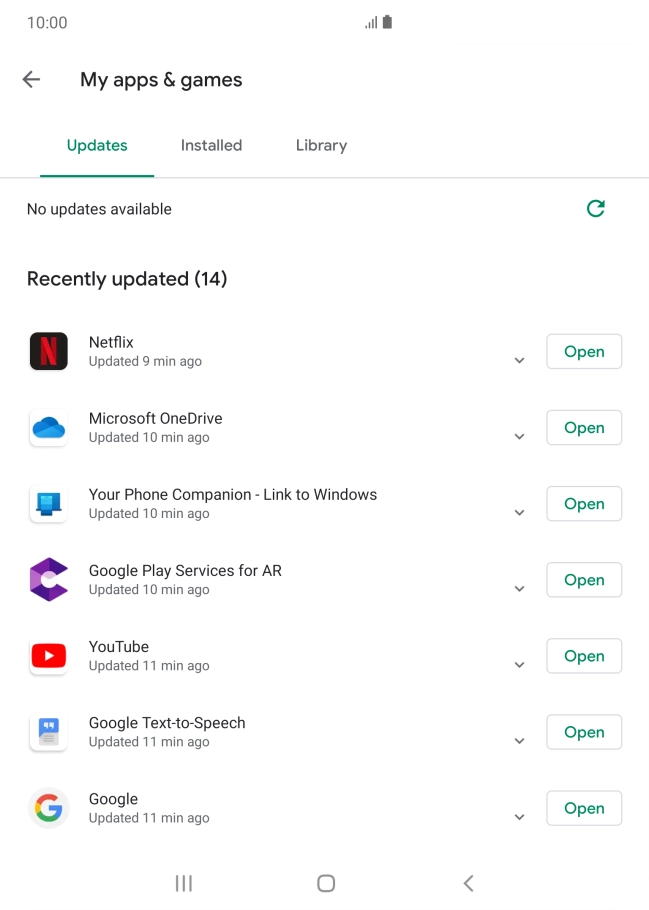
Task: Open the Netflix app
Action: [583, 352]
